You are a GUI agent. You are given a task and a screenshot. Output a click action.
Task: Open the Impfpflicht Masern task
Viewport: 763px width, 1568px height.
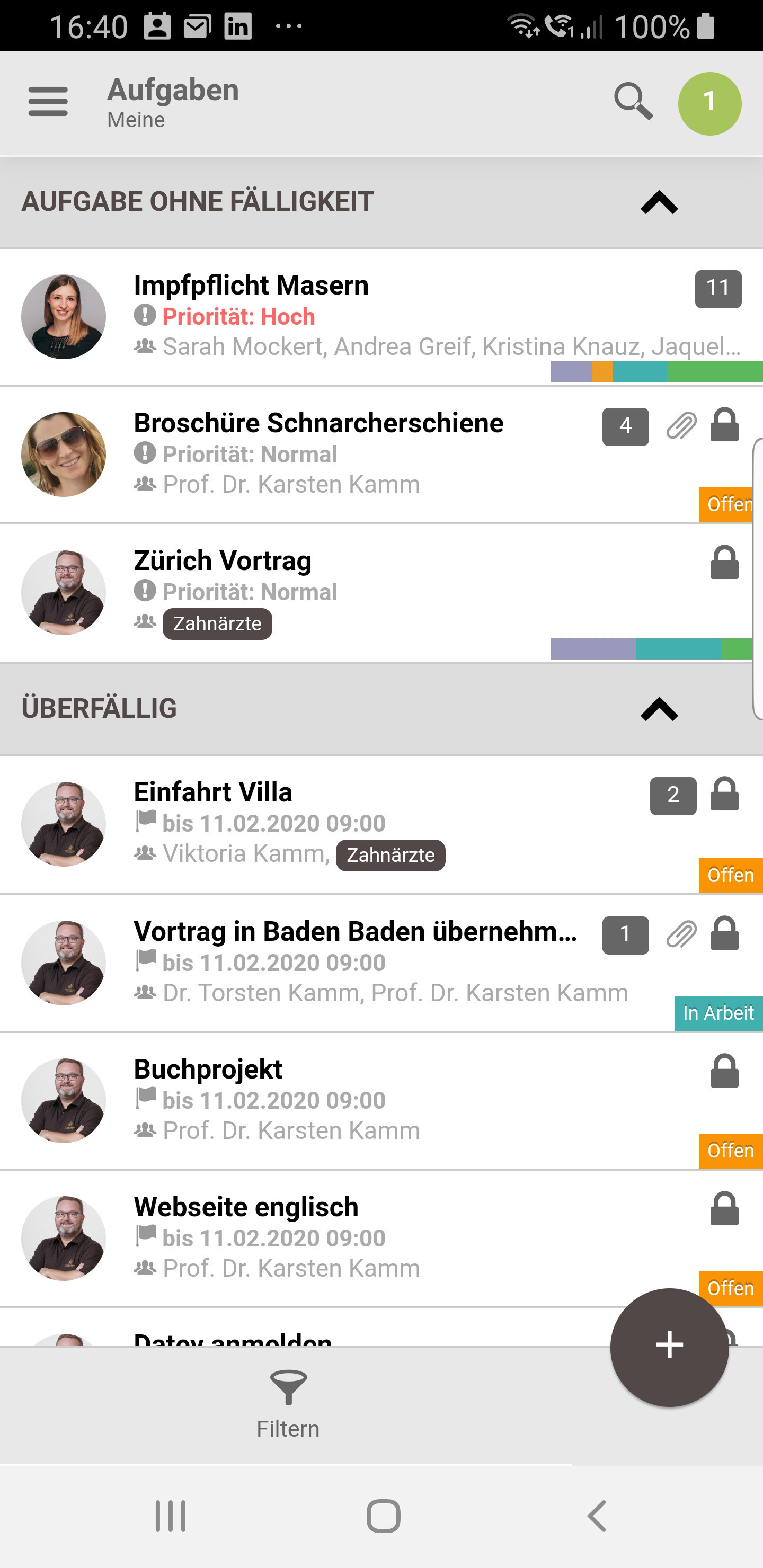366,317
